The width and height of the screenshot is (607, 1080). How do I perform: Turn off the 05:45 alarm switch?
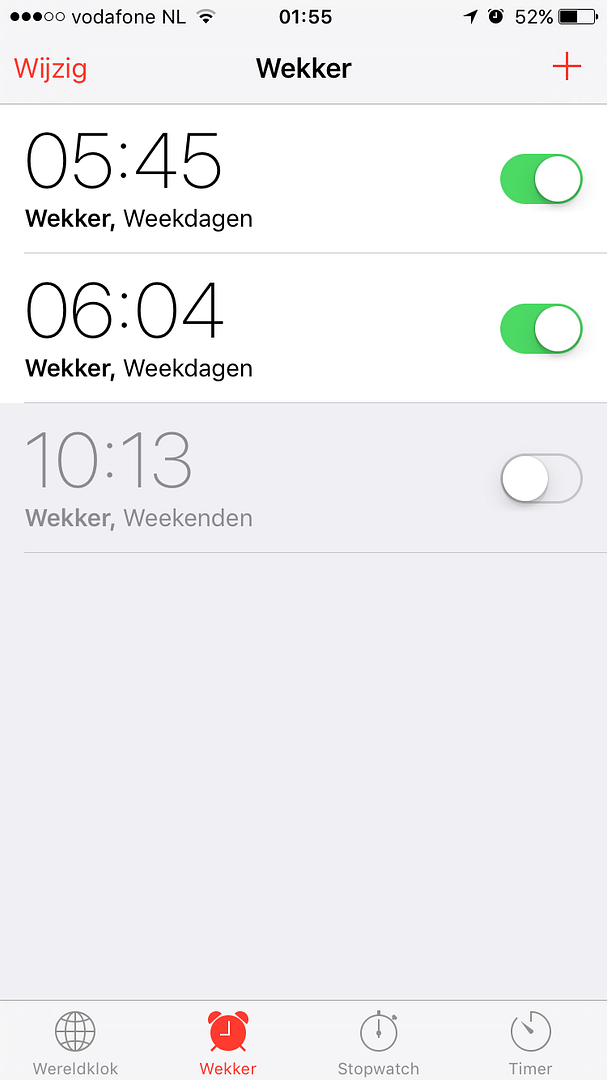542,179
